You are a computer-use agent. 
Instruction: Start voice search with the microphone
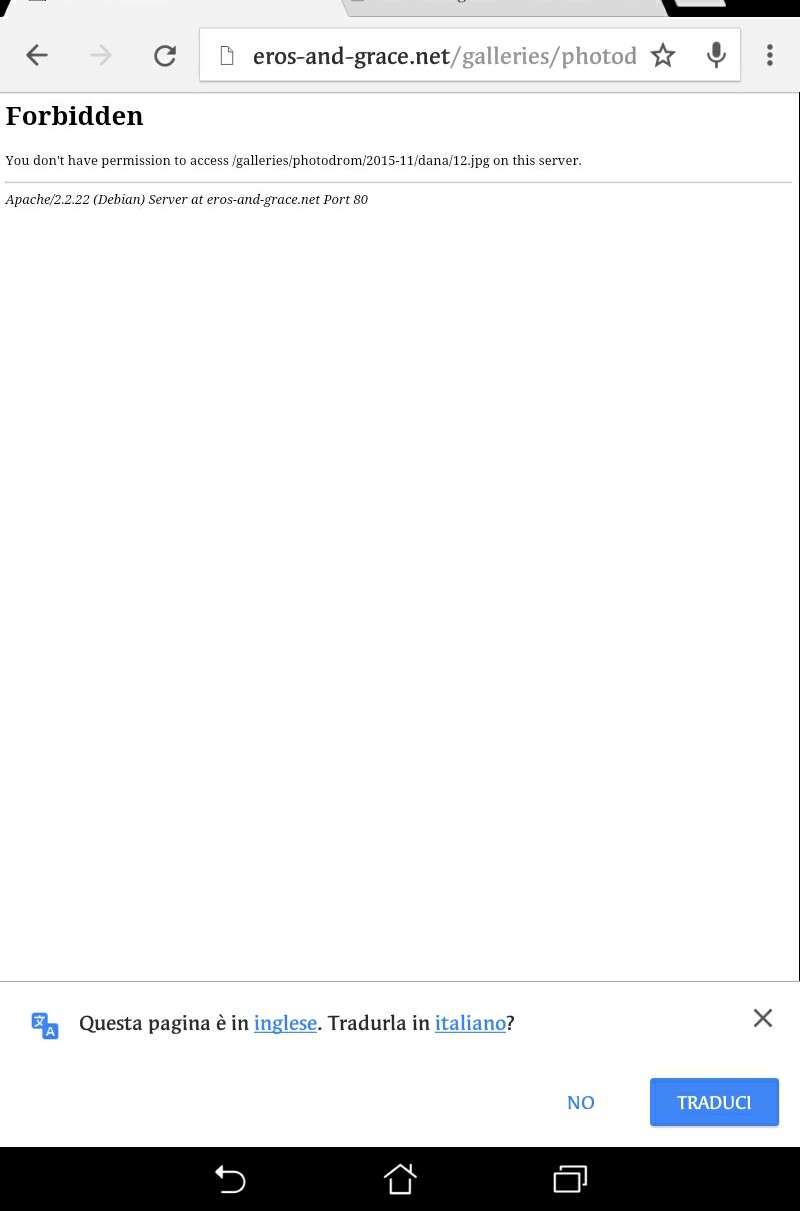(716, 56)
